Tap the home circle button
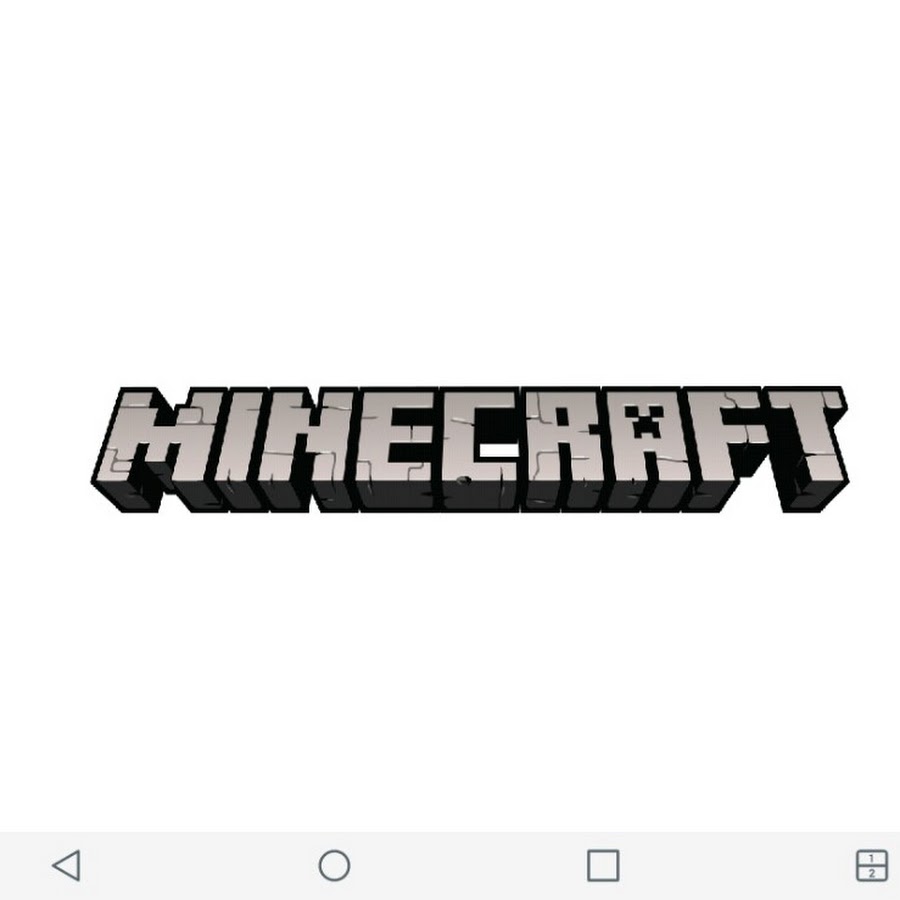Image resolution: width=900 pixels, height=900 pixels. [334, 865]
